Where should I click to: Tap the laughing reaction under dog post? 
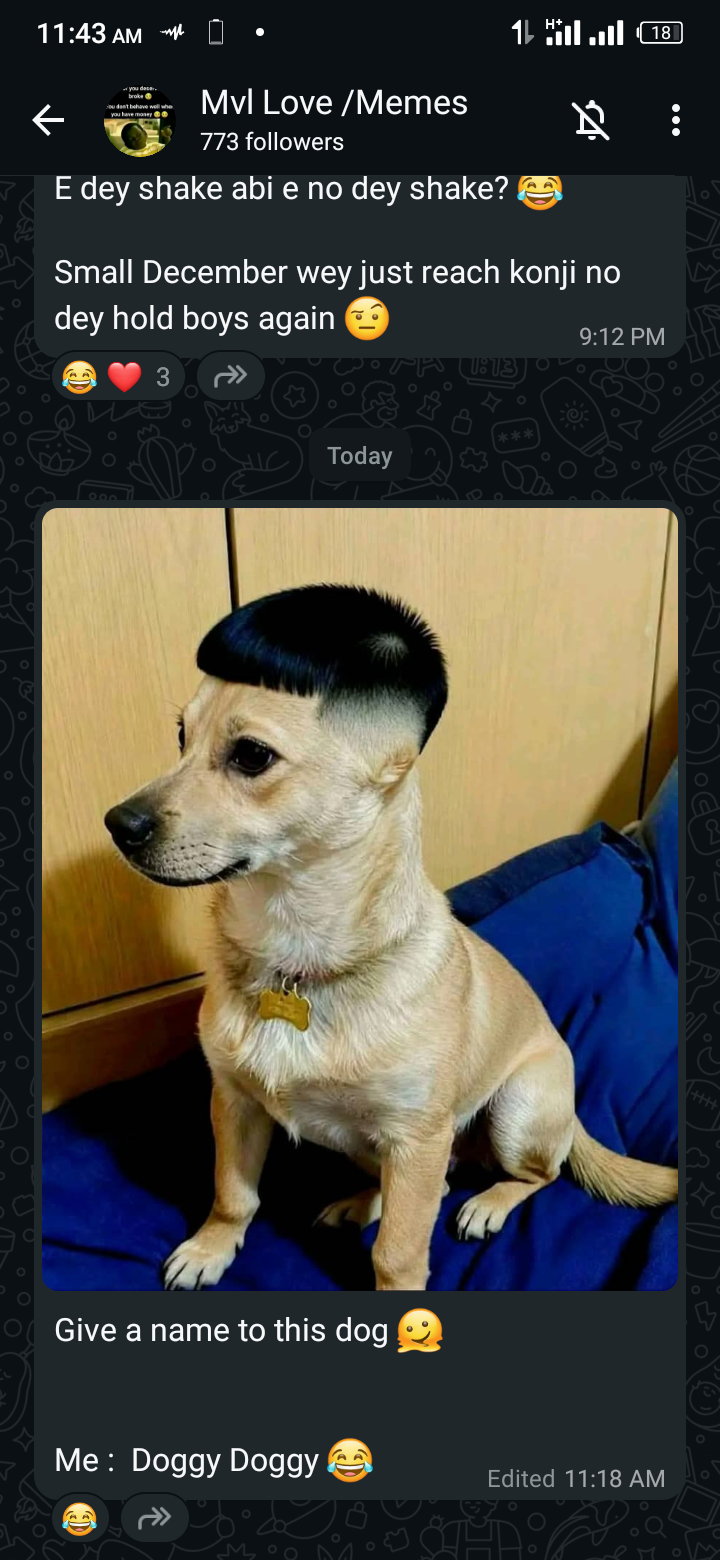(79, 1518)
